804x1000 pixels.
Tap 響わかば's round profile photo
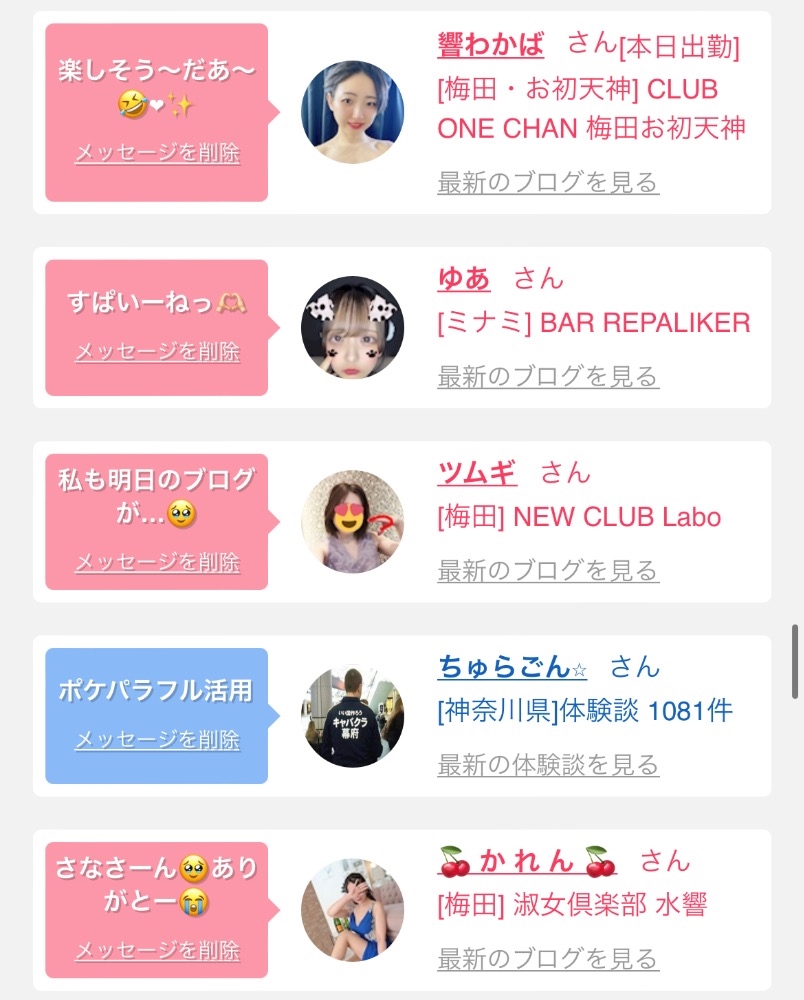pyautogui.click(x=352, y=112)
